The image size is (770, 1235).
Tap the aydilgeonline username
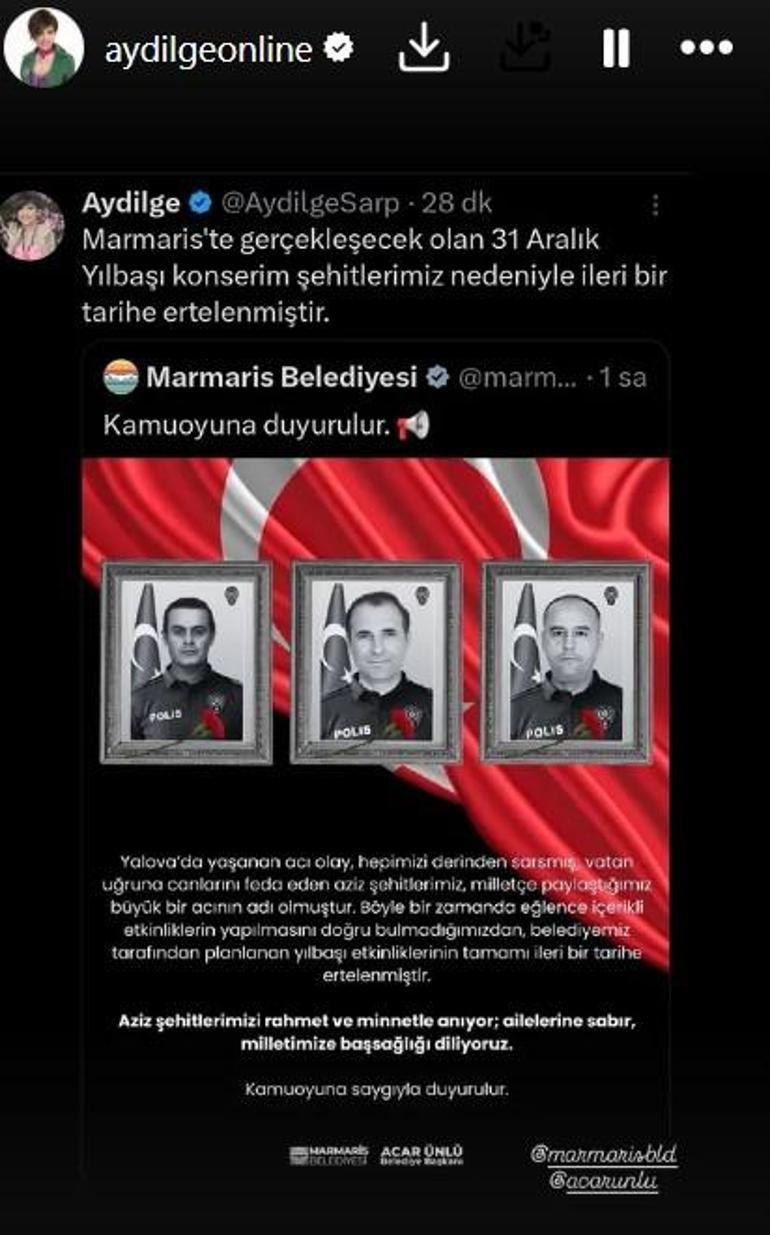(208, 49)
